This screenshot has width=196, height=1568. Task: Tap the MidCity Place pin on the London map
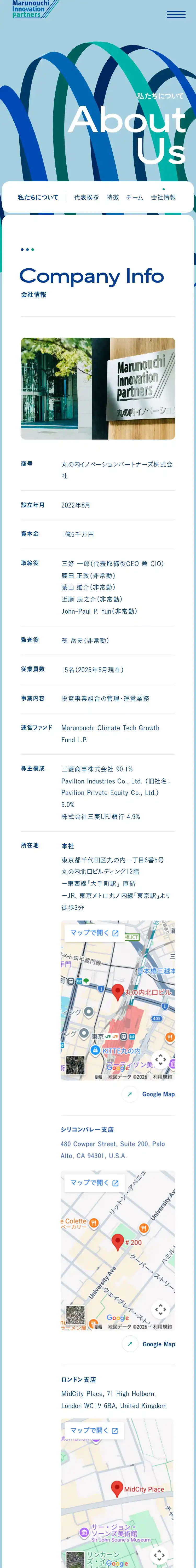click(118, 1488)
